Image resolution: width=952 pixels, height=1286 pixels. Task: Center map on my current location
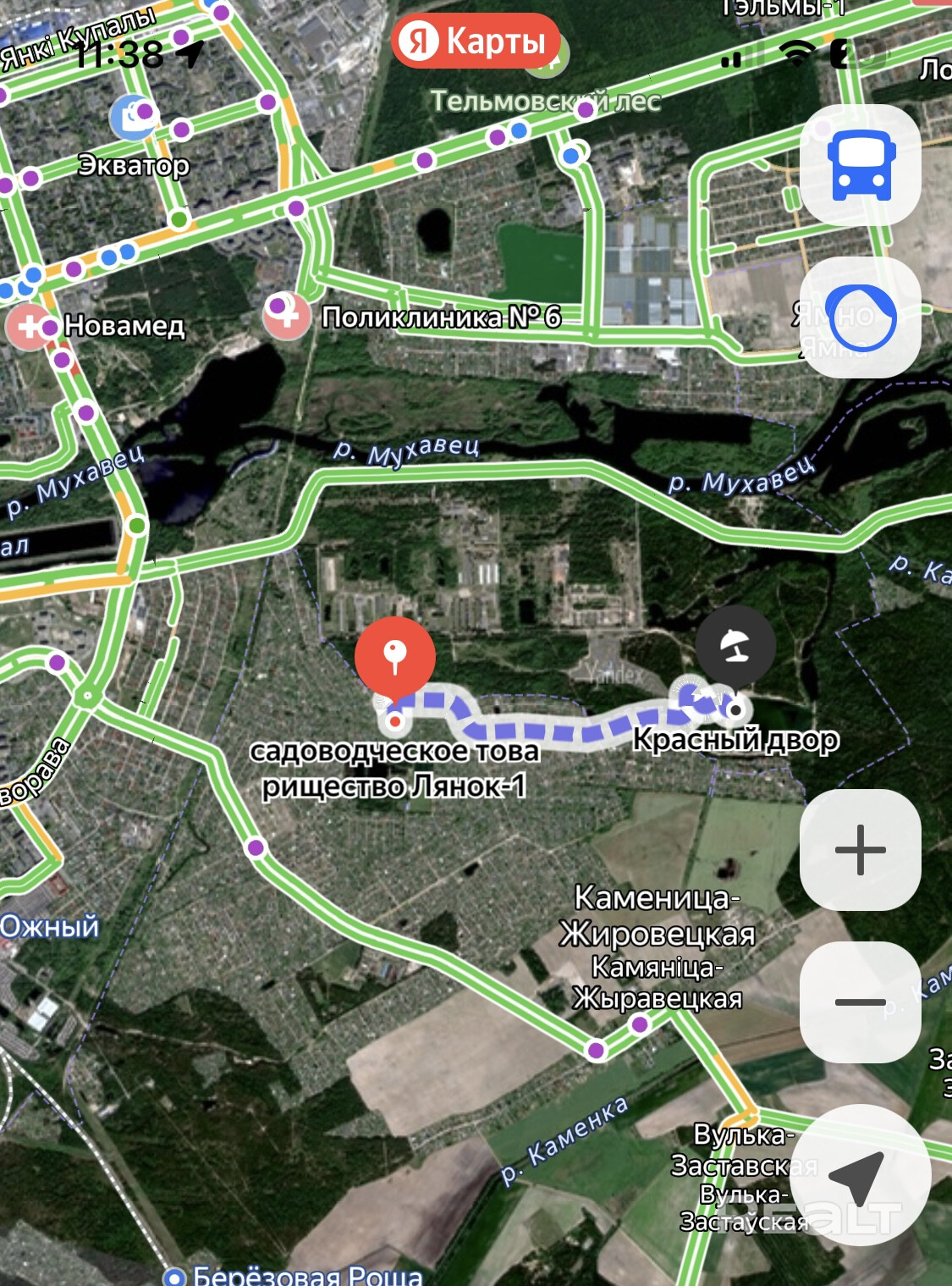pos(859,1175)
